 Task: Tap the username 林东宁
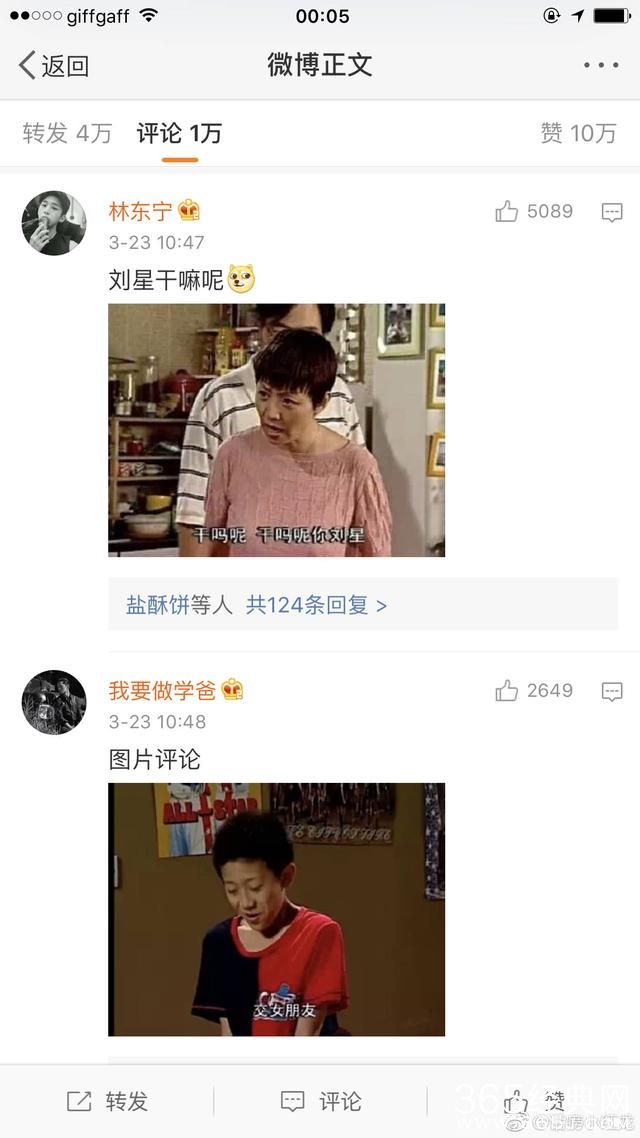coord(141,211)
